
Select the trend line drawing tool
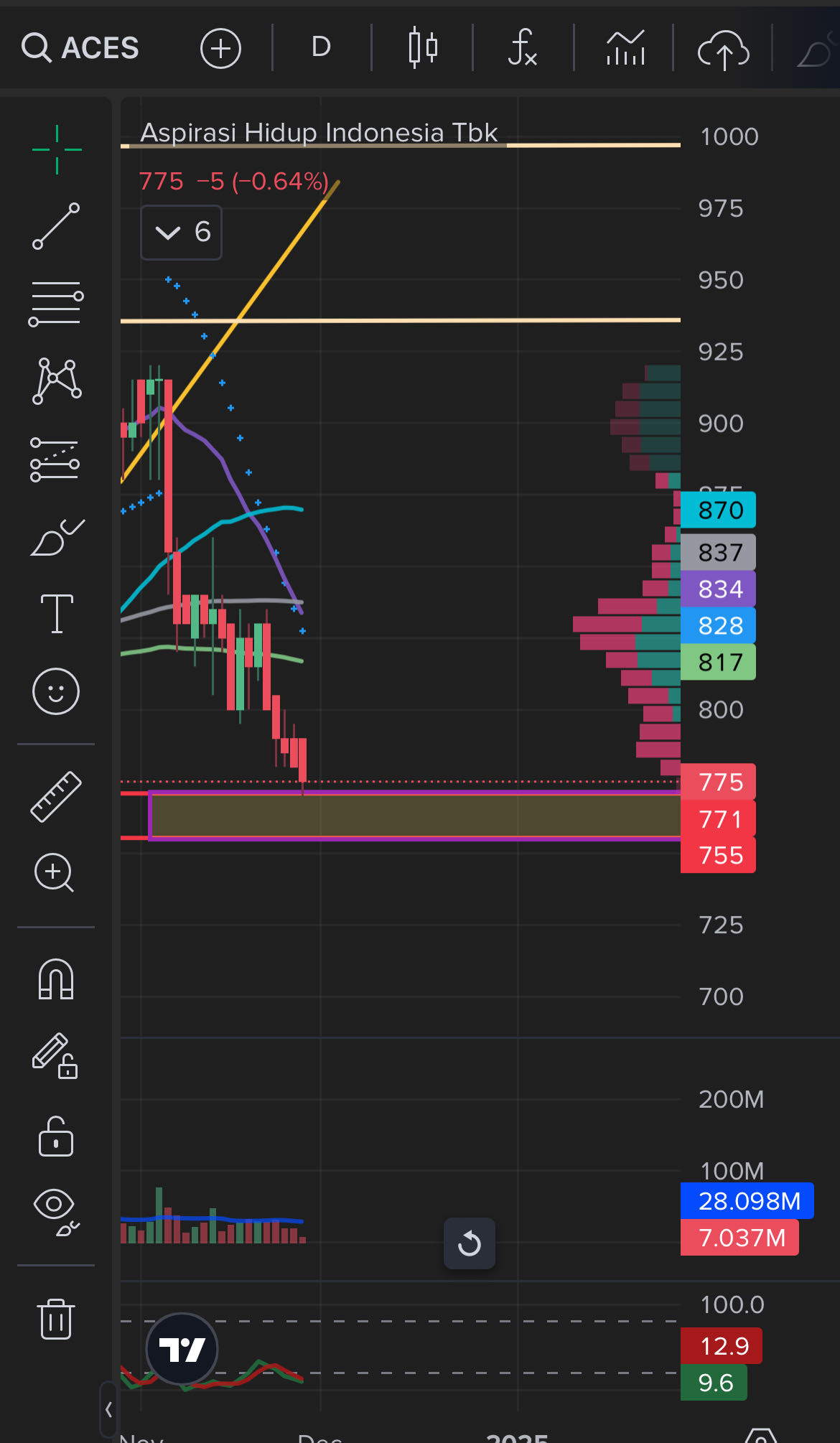[56, 226]
